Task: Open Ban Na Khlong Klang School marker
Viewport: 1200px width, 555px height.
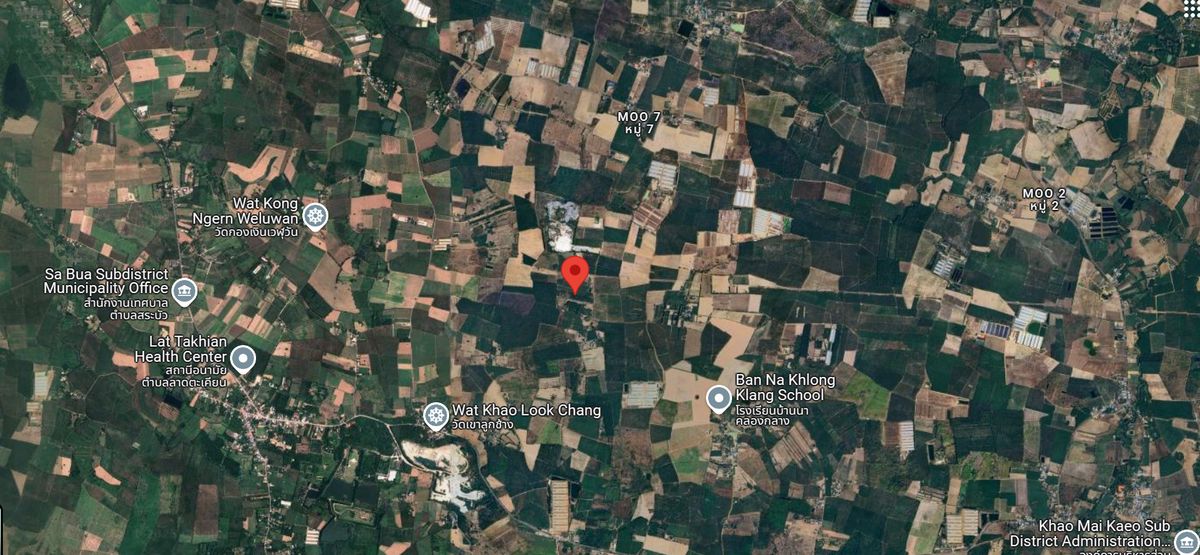Action: (719, 400)
